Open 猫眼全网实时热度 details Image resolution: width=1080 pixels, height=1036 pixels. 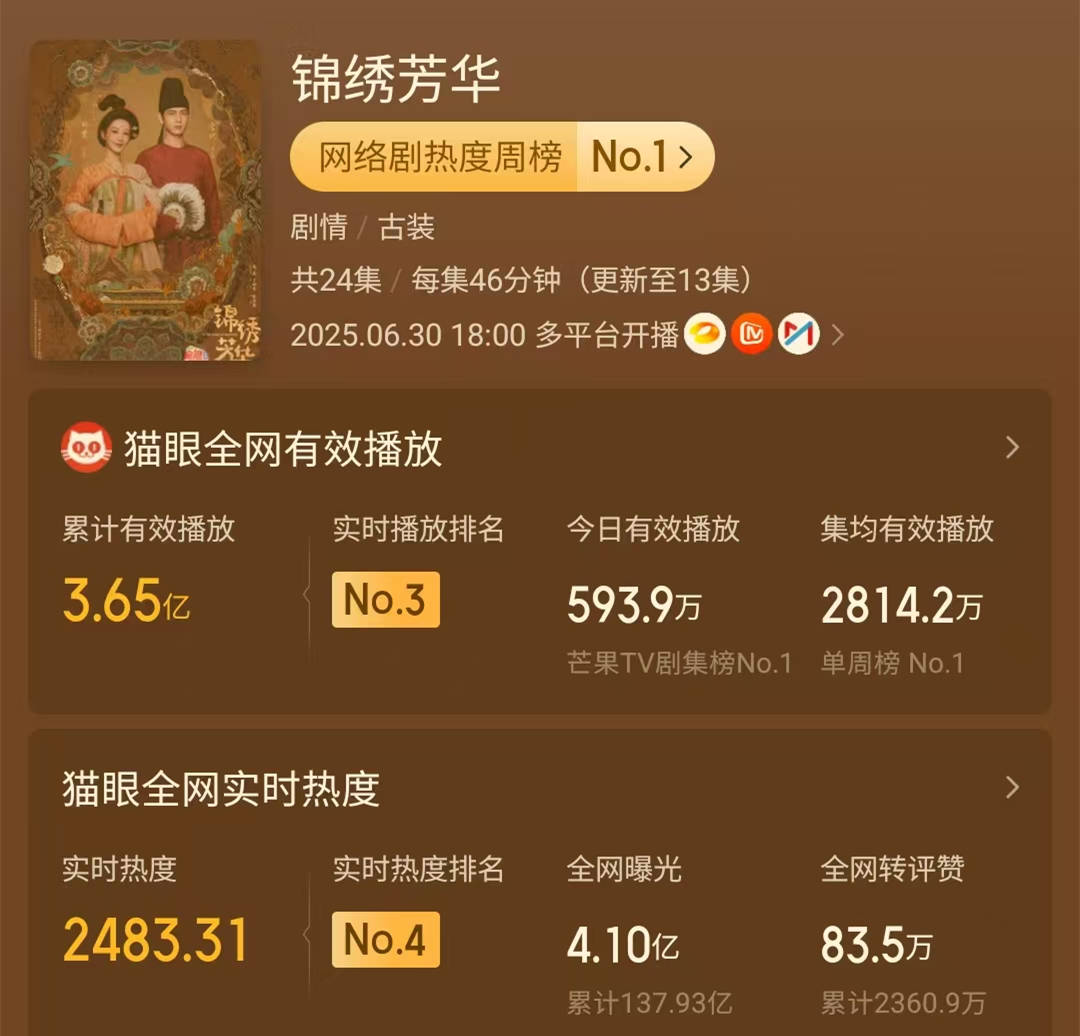(x=1012, y=788)
